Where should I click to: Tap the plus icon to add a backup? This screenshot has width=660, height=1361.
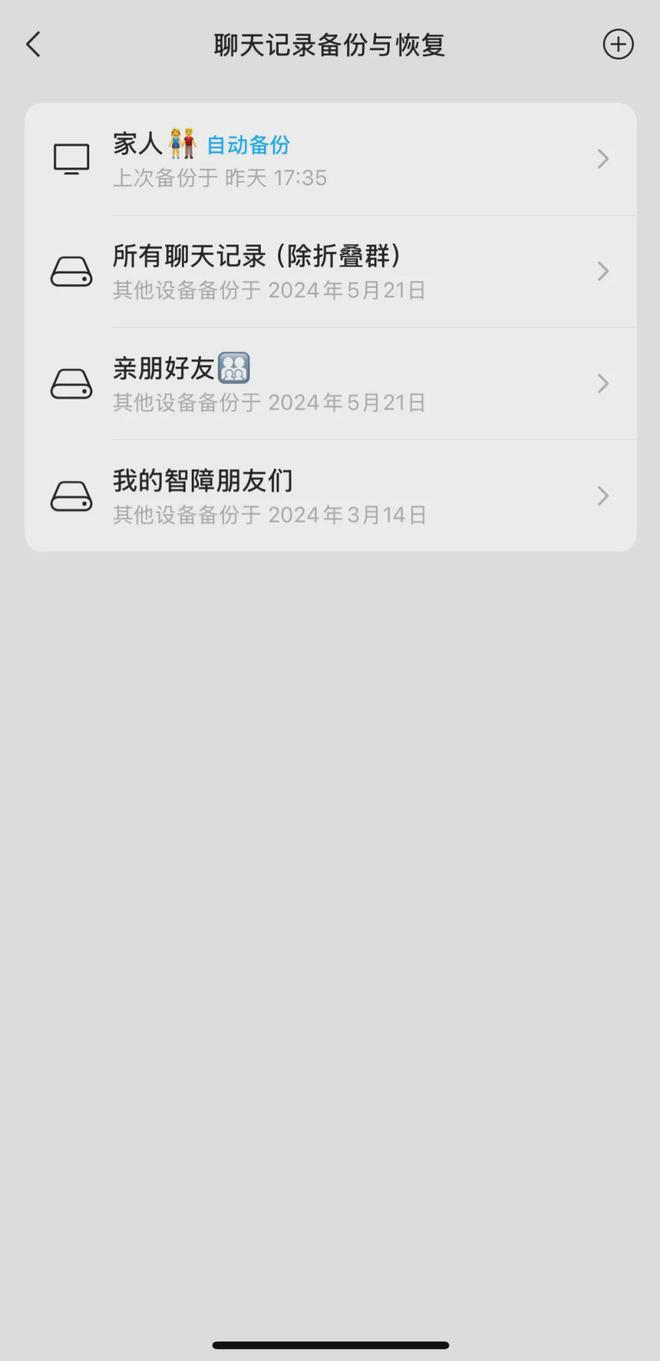tap(618, 44)
